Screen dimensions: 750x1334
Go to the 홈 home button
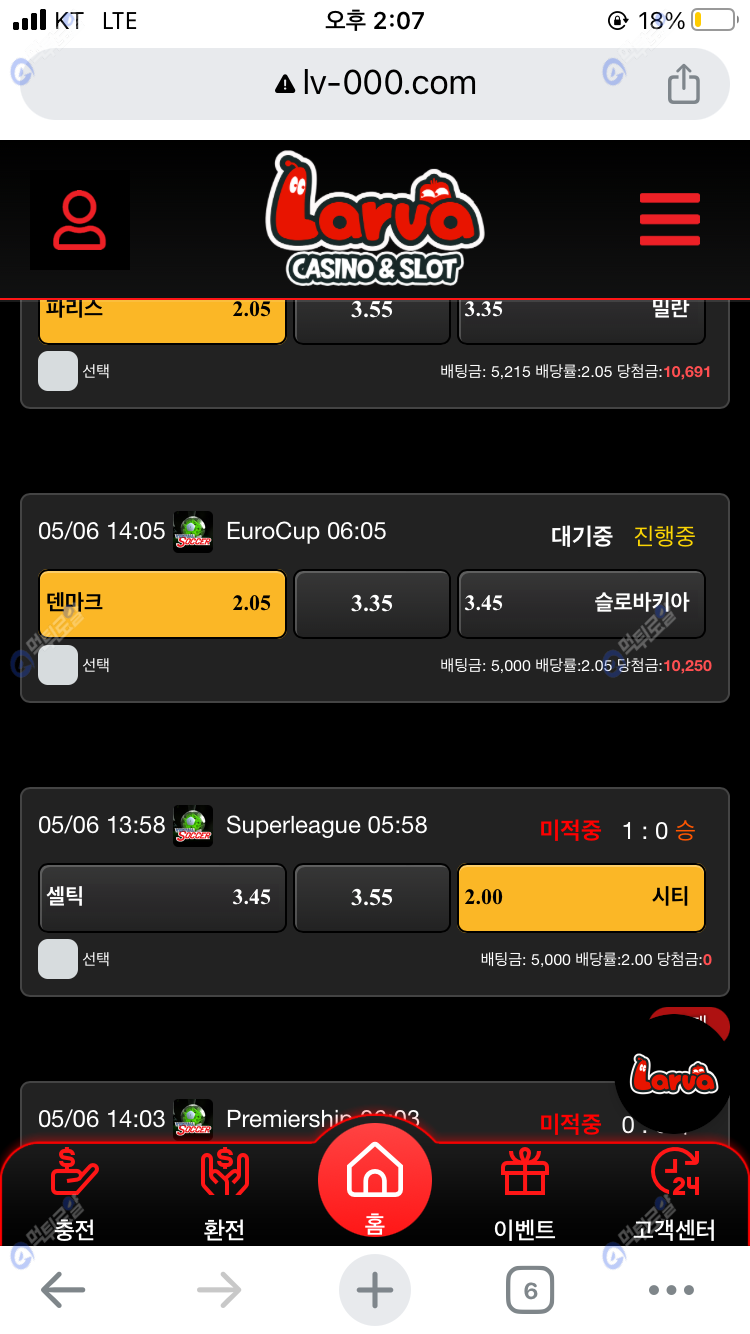click(x=375, y=1182)
